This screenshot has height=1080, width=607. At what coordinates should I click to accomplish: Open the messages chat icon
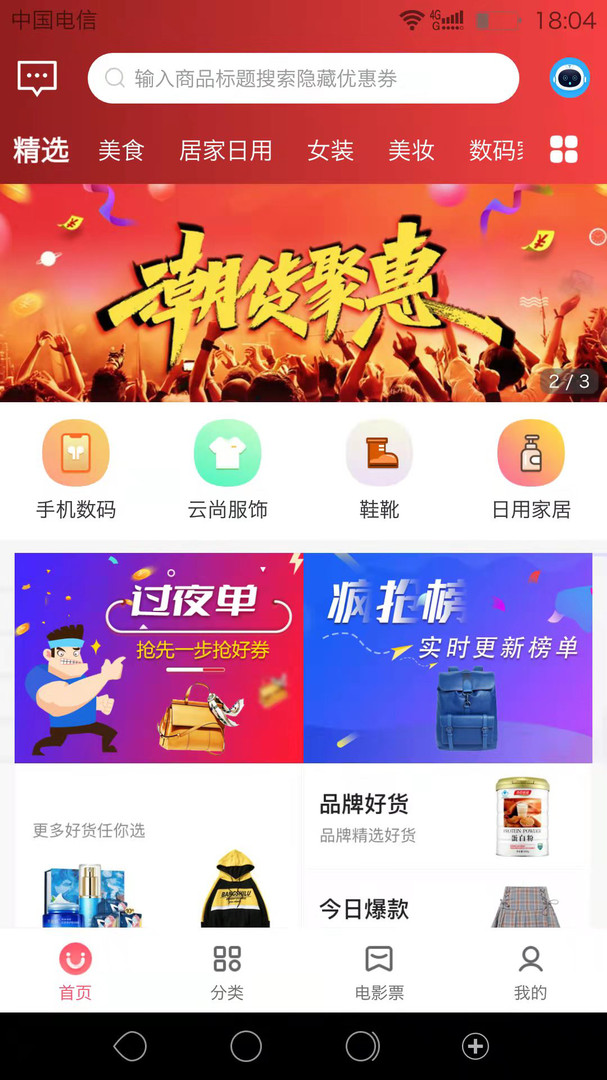(x=37, y=78)
